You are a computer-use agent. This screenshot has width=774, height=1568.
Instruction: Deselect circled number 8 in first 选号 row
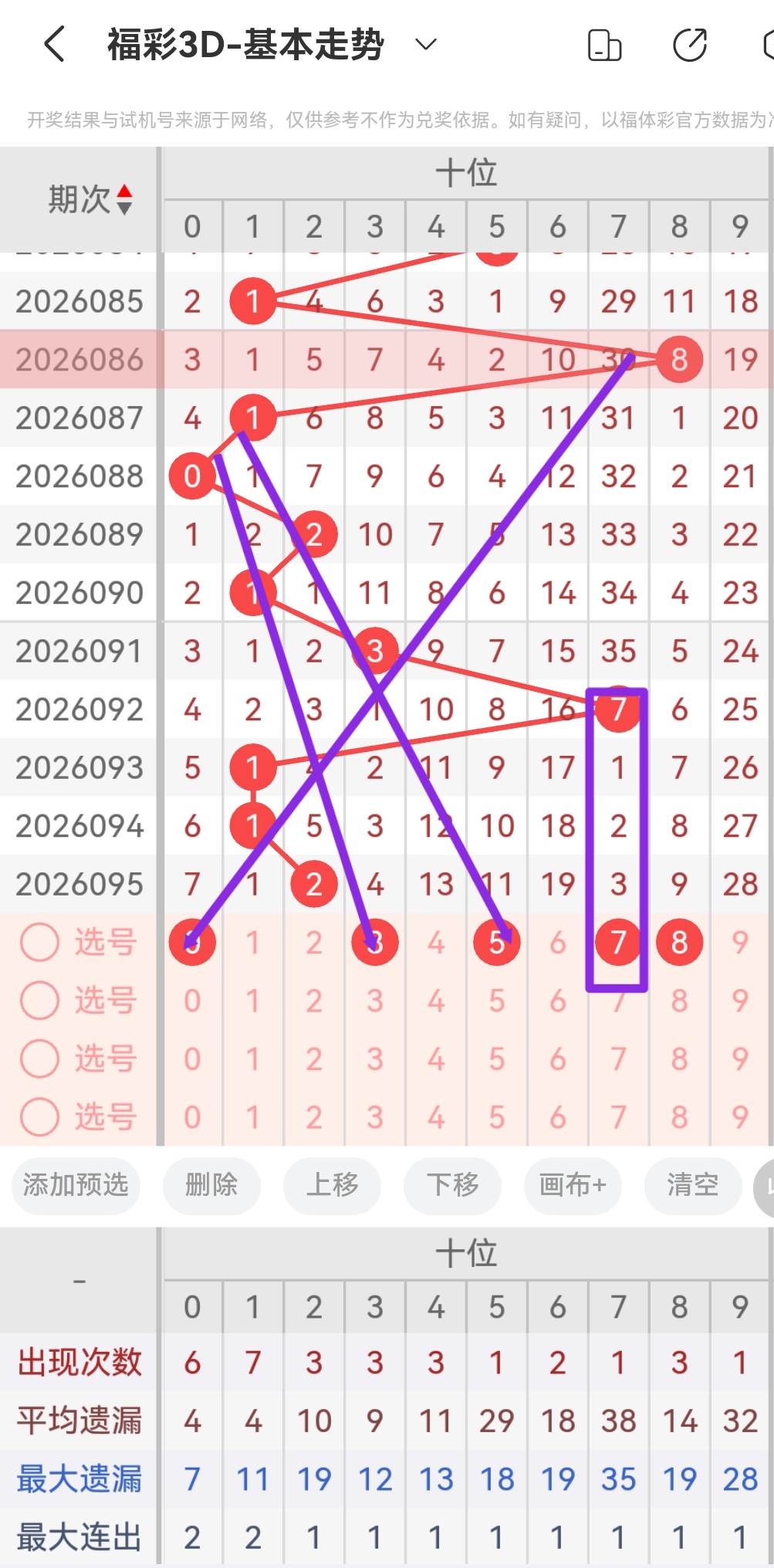point(679,941)
